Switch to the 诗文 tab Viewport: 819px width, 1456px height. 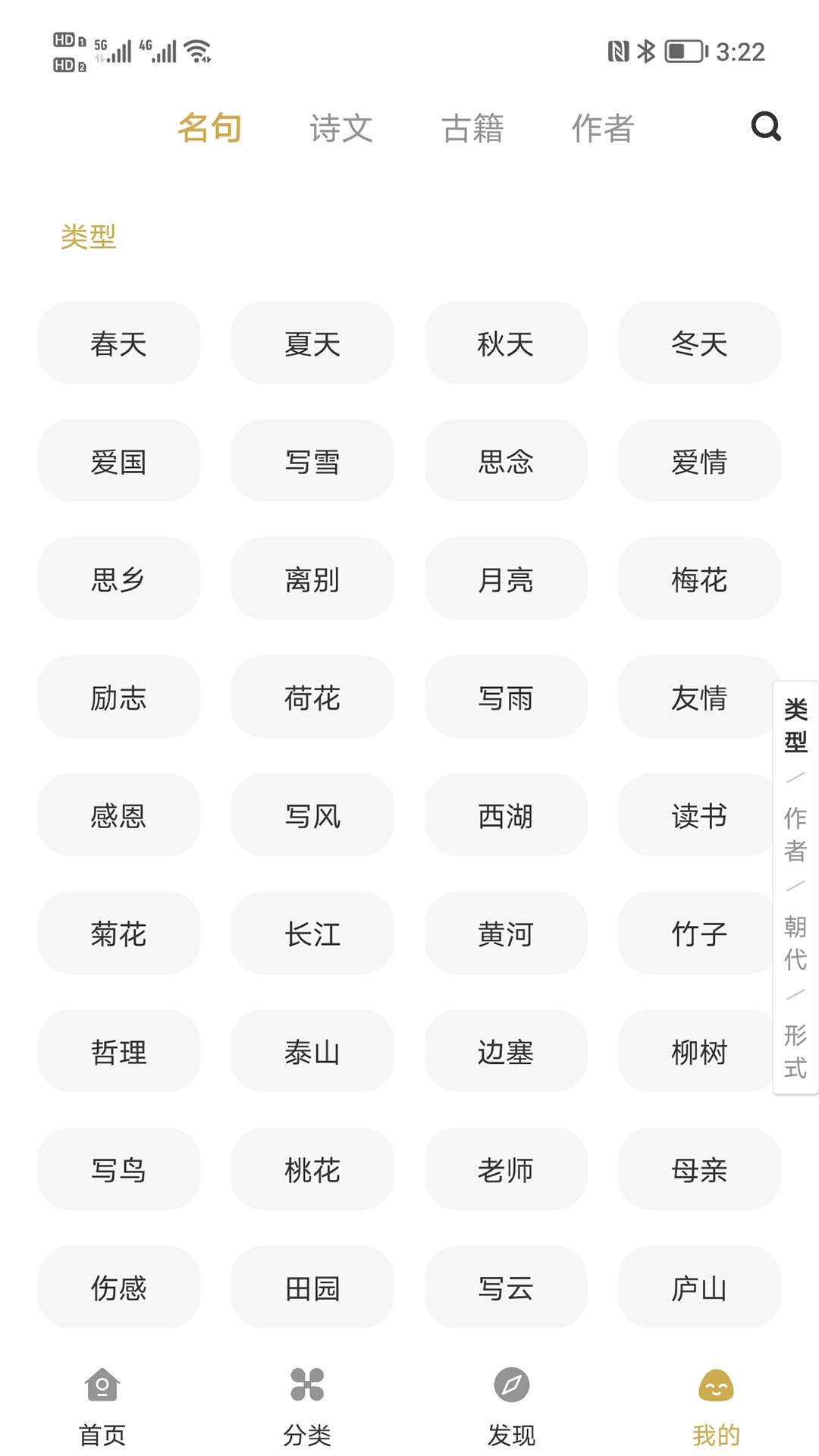pos(341,128)
